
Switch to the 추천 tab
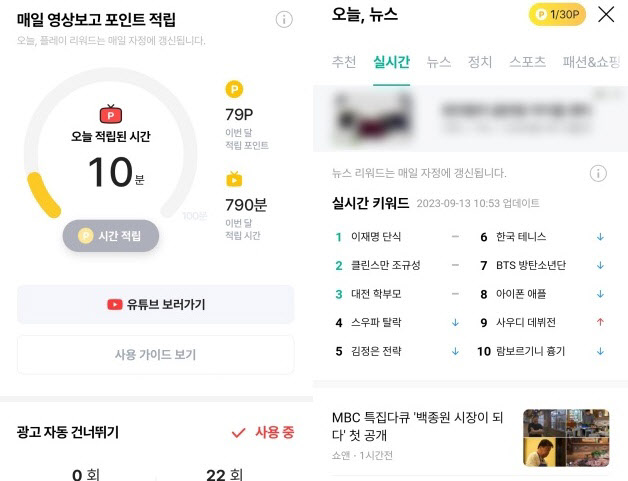pos(344,62)
